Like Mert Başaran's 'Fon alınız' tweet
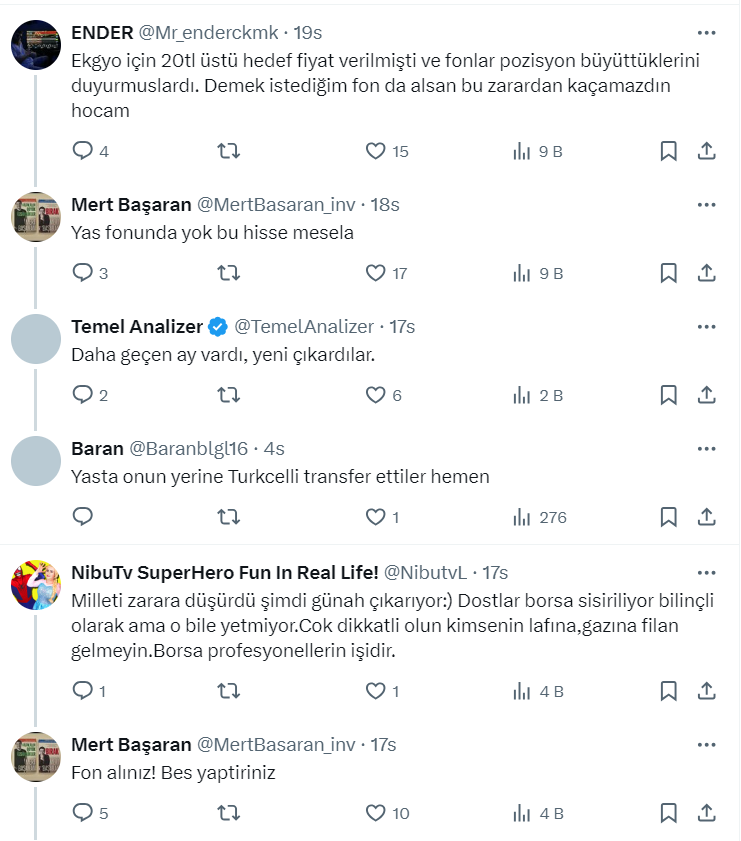The image size is (741, 841). point(376,813)
